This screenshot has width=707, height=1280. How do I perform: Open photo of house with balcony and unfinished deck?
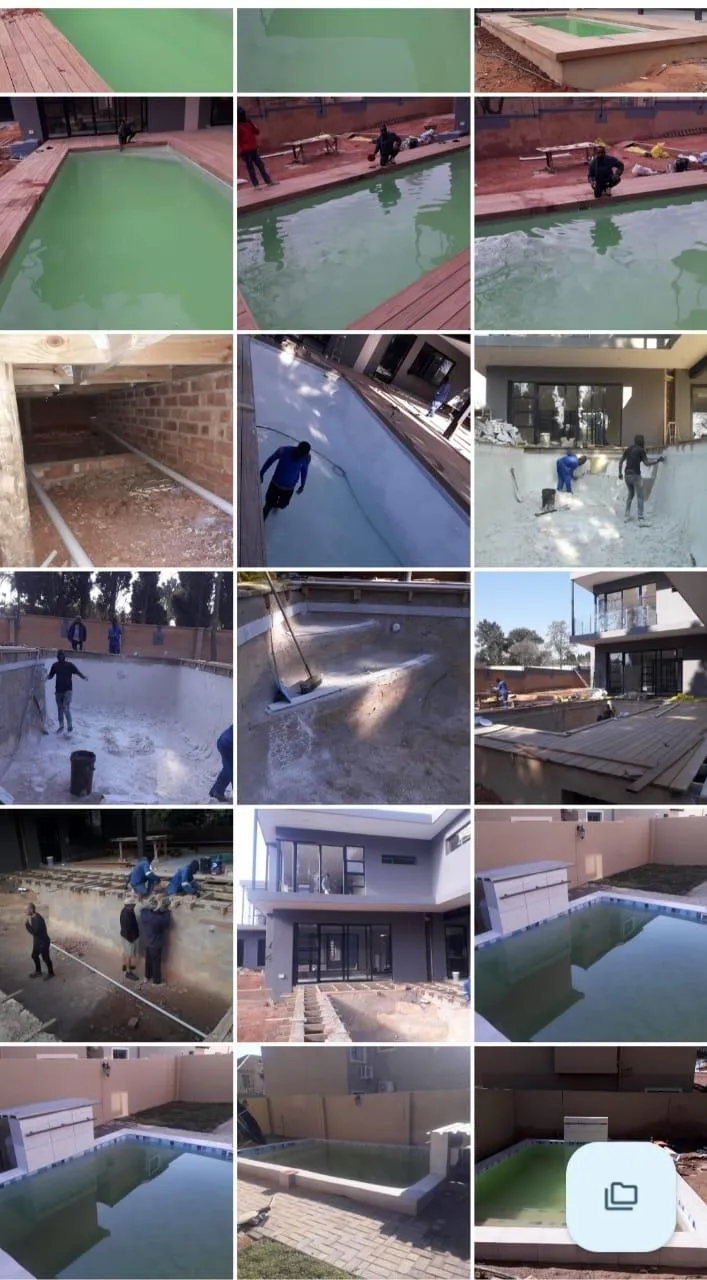pyautogui.click(x=591, y=687)
